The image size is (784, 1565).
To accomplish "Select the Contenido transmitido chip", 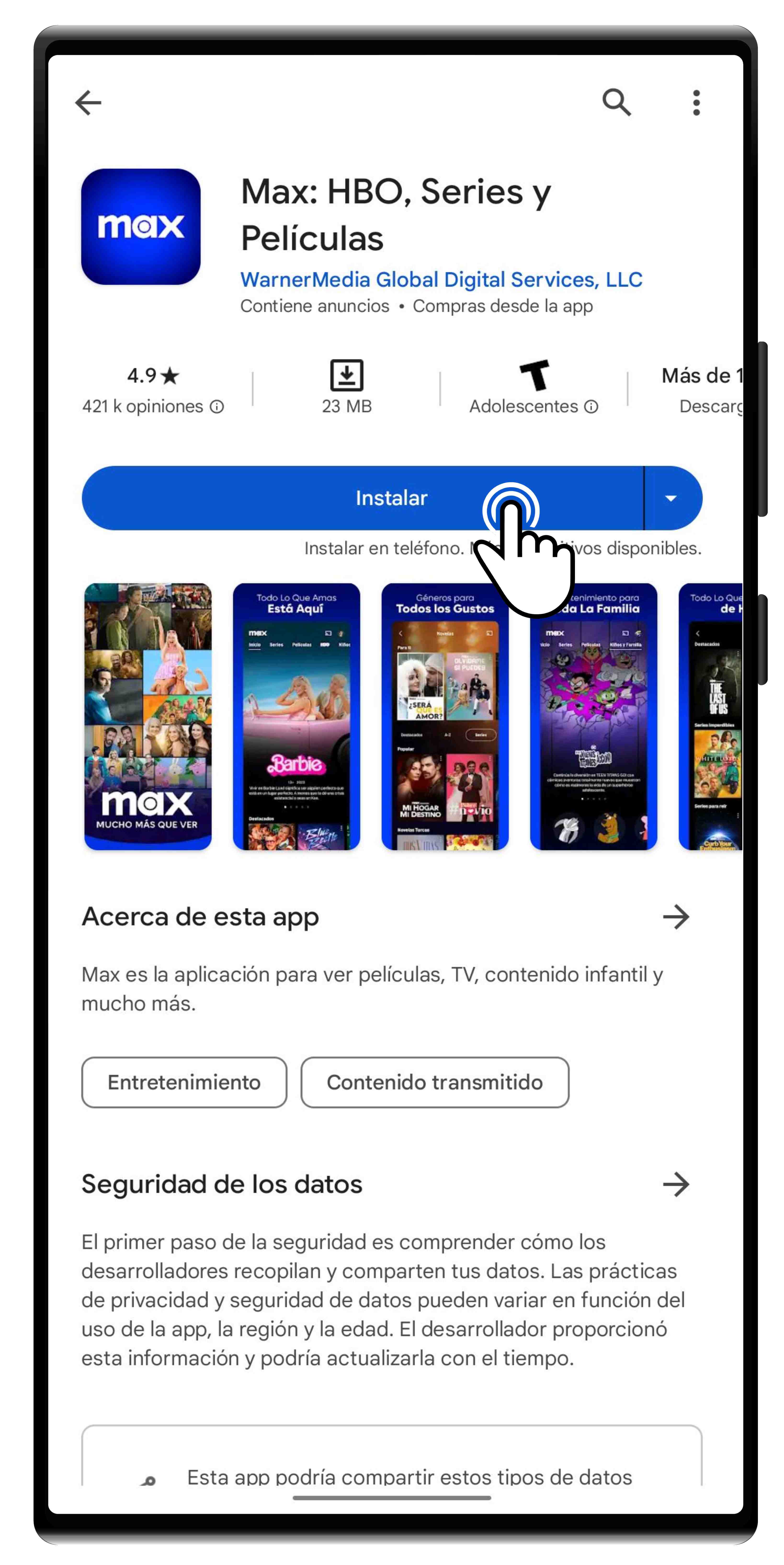I will coord(435,1082).
